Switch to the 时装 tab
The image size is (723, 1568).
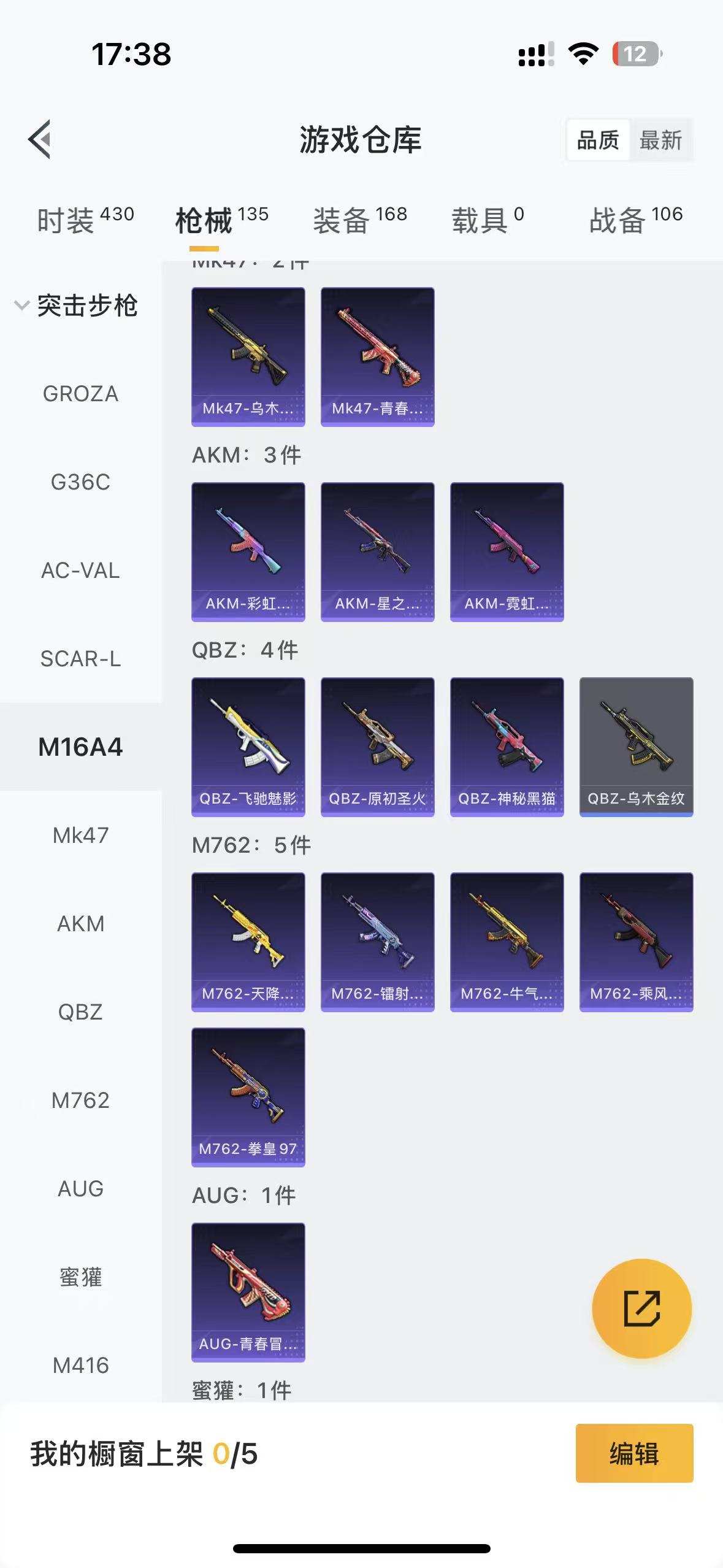[x=85, y=220]
